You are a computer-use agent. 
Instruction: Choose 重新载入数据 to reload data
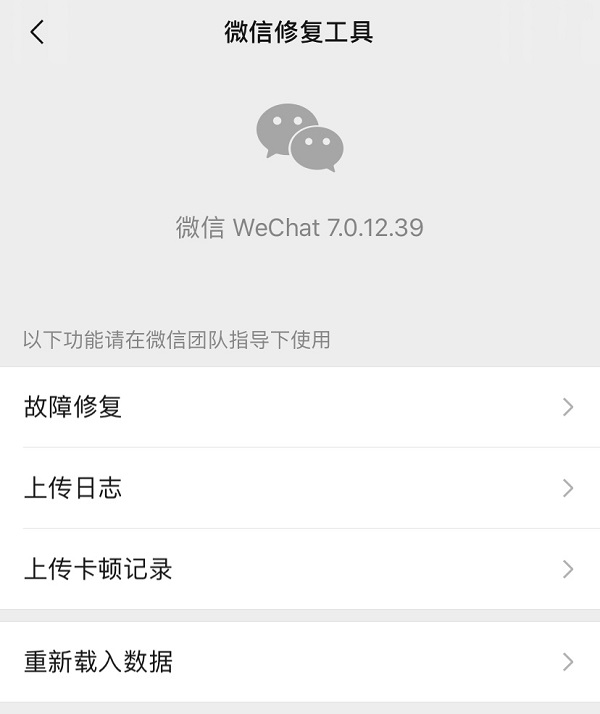click(300, 662)
